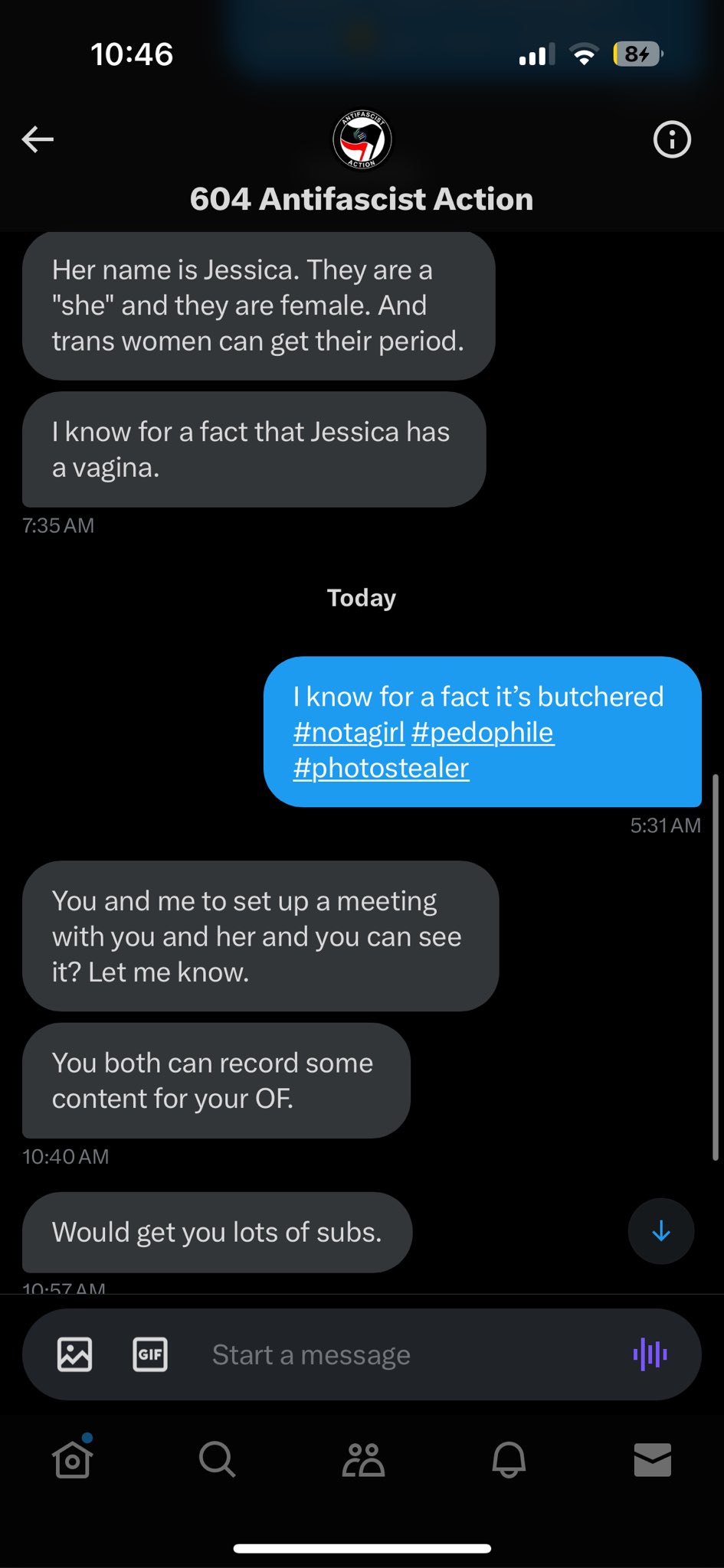Tap the #notagirl hashtag link

tap(349, 733)
